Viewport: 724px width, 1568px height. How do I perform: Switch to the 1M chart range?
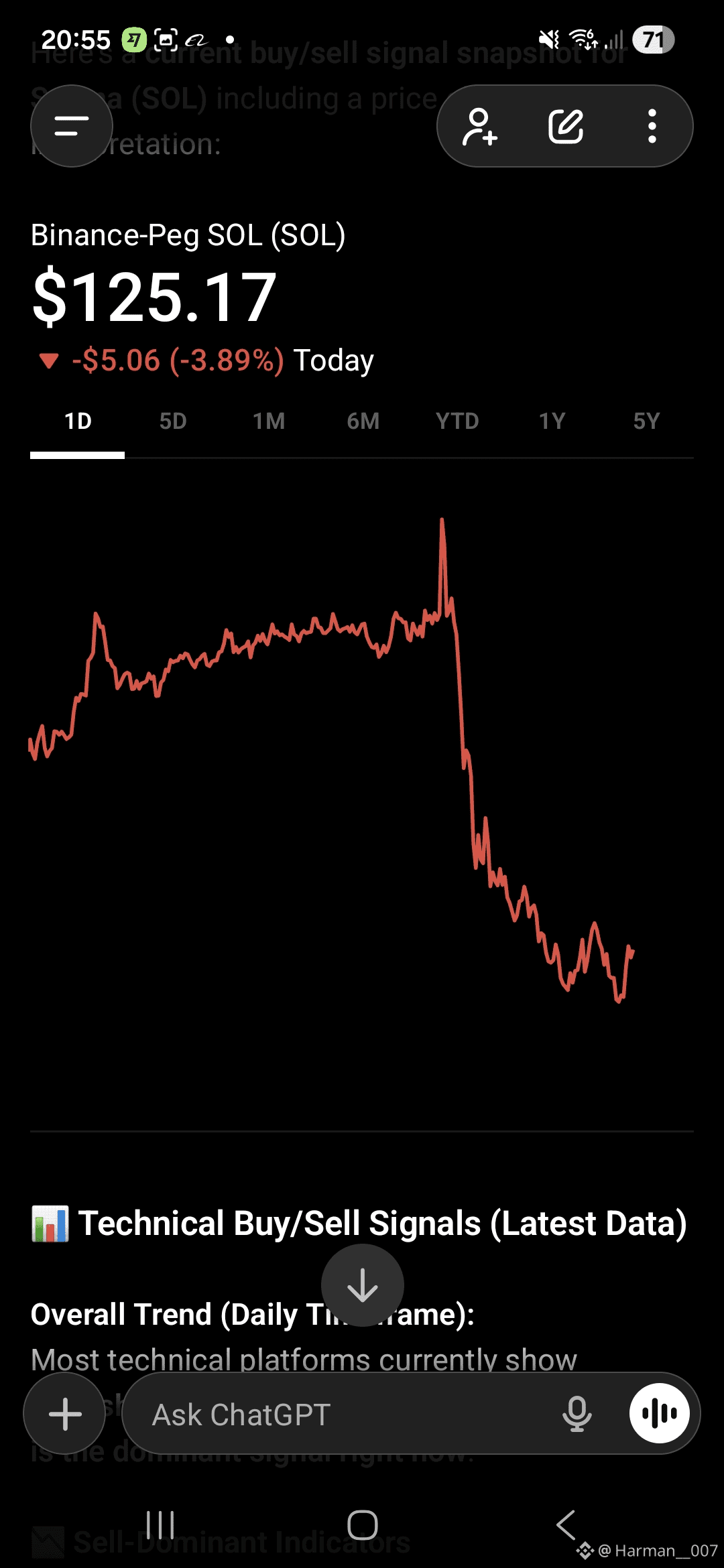click(268, 421)
